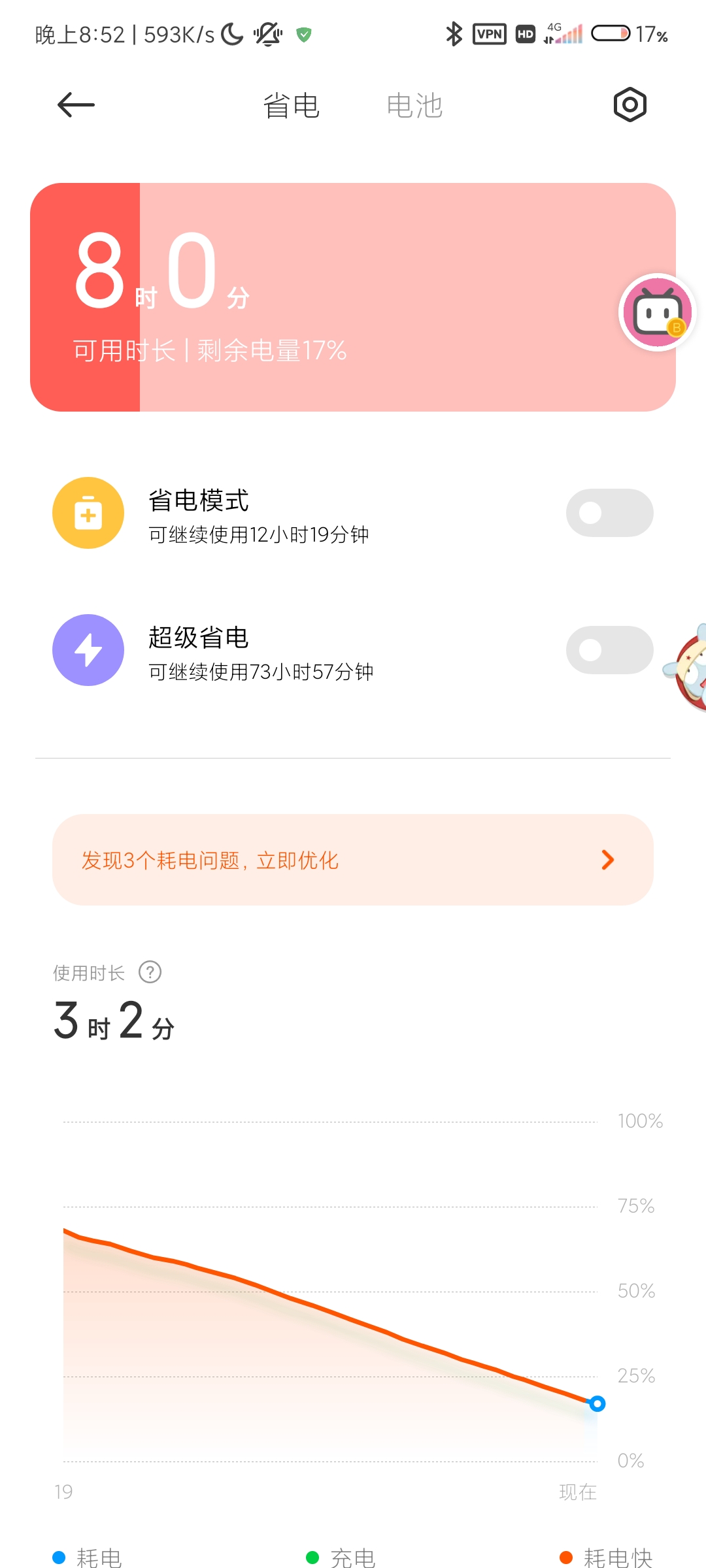This screenshot has height=1568, width=706.
Task: Go back using the arrow icon
Action: pos(76,105)
